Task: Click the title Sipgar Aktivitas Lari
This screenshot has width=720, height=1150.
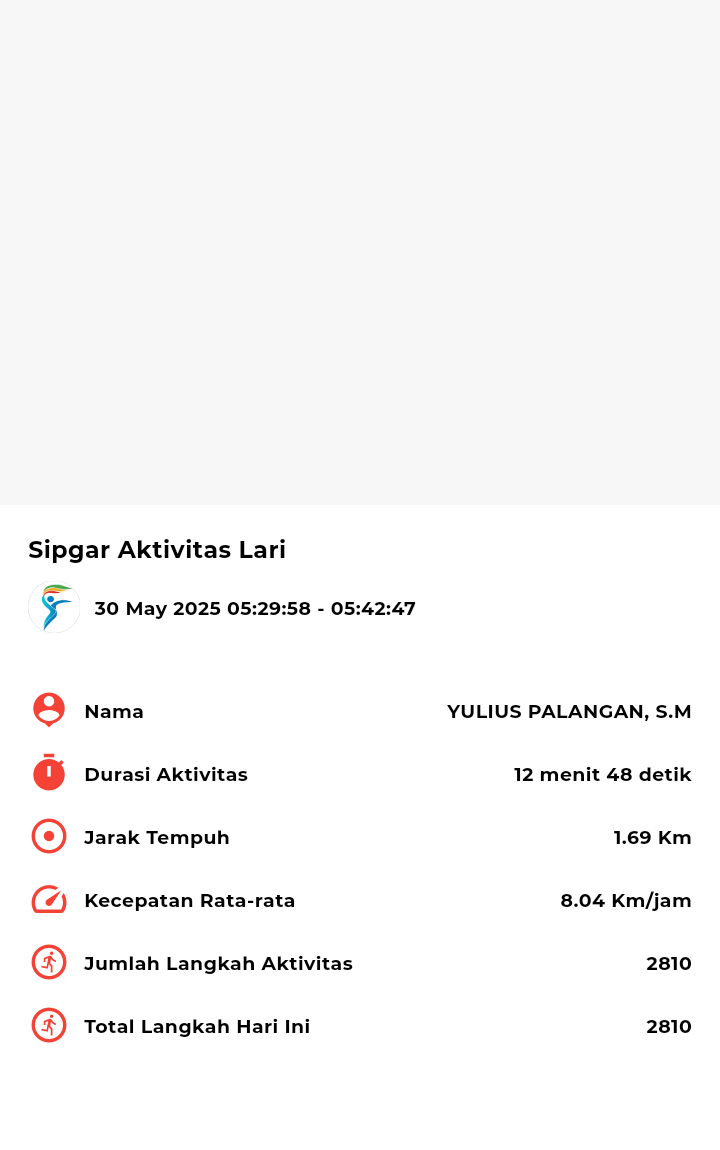Action: 157,549
